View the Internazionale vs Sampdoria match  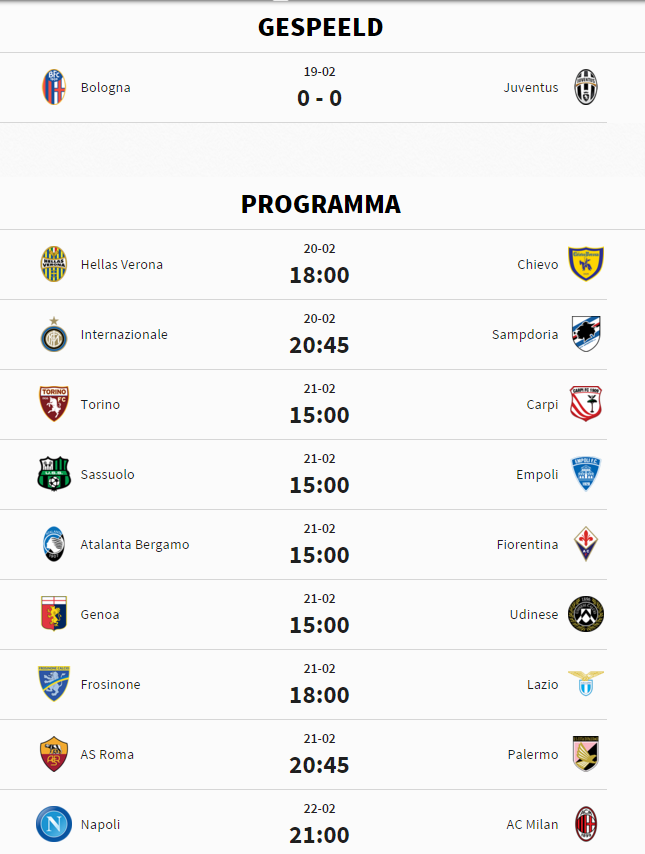(319, 335)
